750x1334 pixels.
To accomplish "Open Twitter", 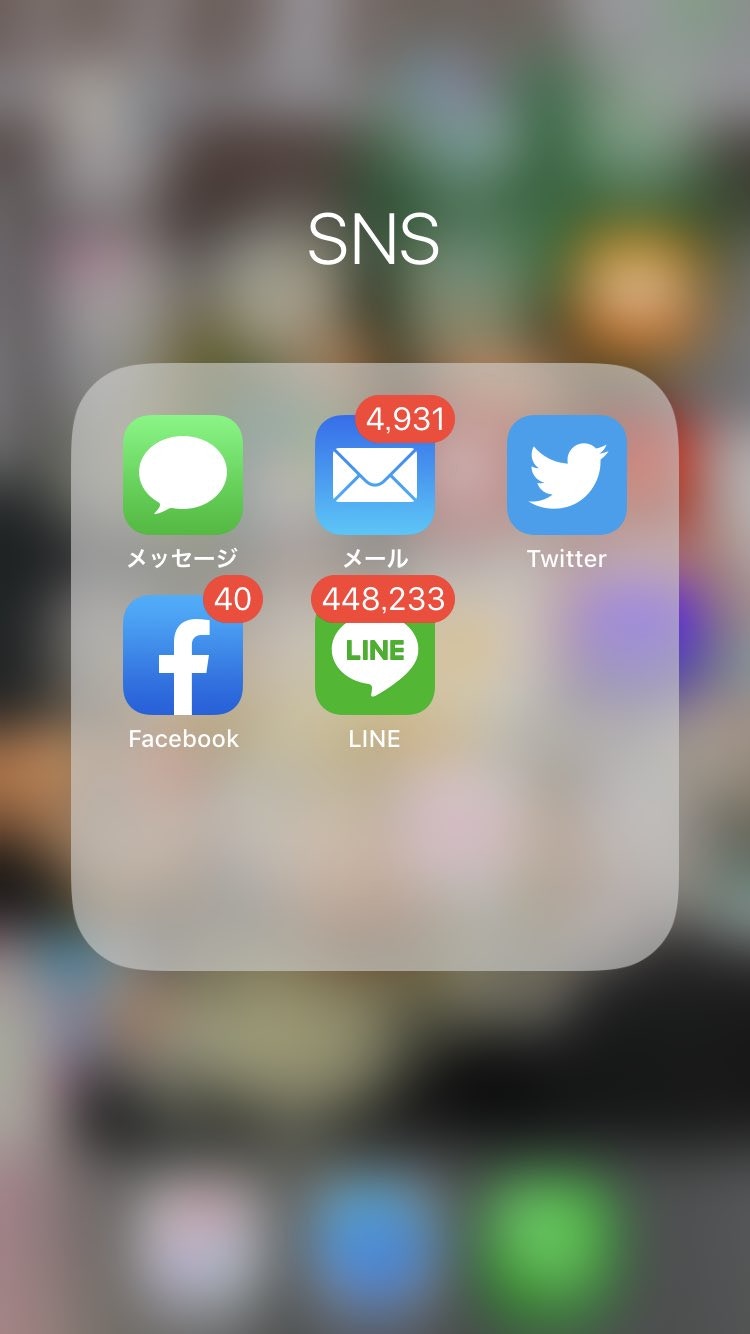I will [566, 475].
